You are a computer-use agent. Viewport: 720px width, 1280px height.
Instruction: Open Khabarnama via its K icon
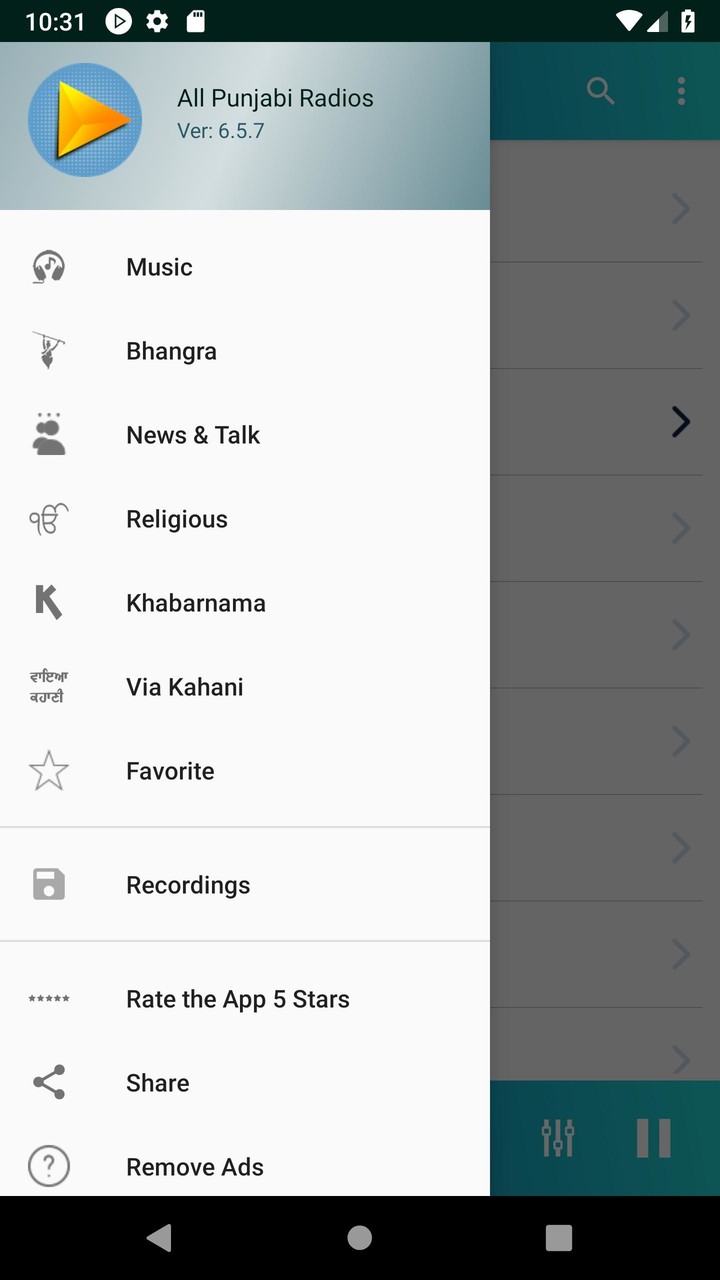click(48, 602)
